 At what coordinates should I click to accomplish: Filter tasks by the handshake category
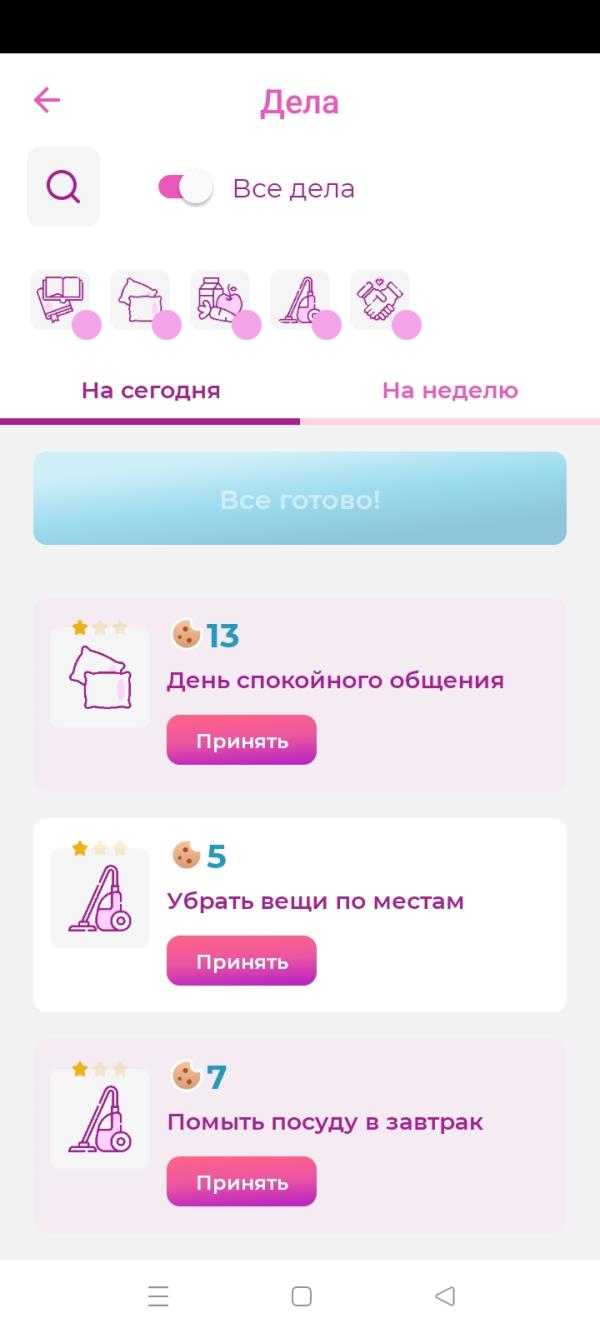[381, 300]
